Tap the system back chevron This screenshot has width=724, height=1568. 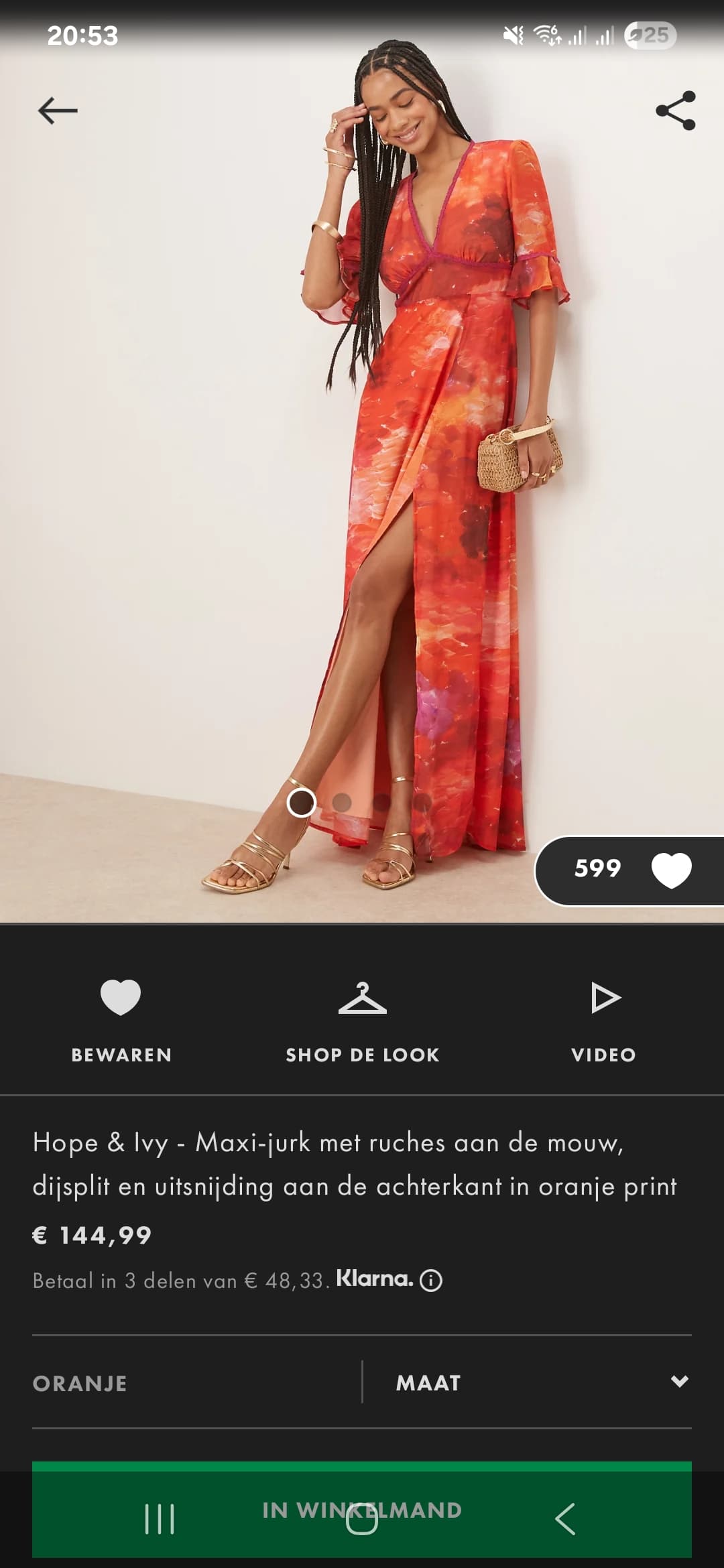pos(565,1519)
